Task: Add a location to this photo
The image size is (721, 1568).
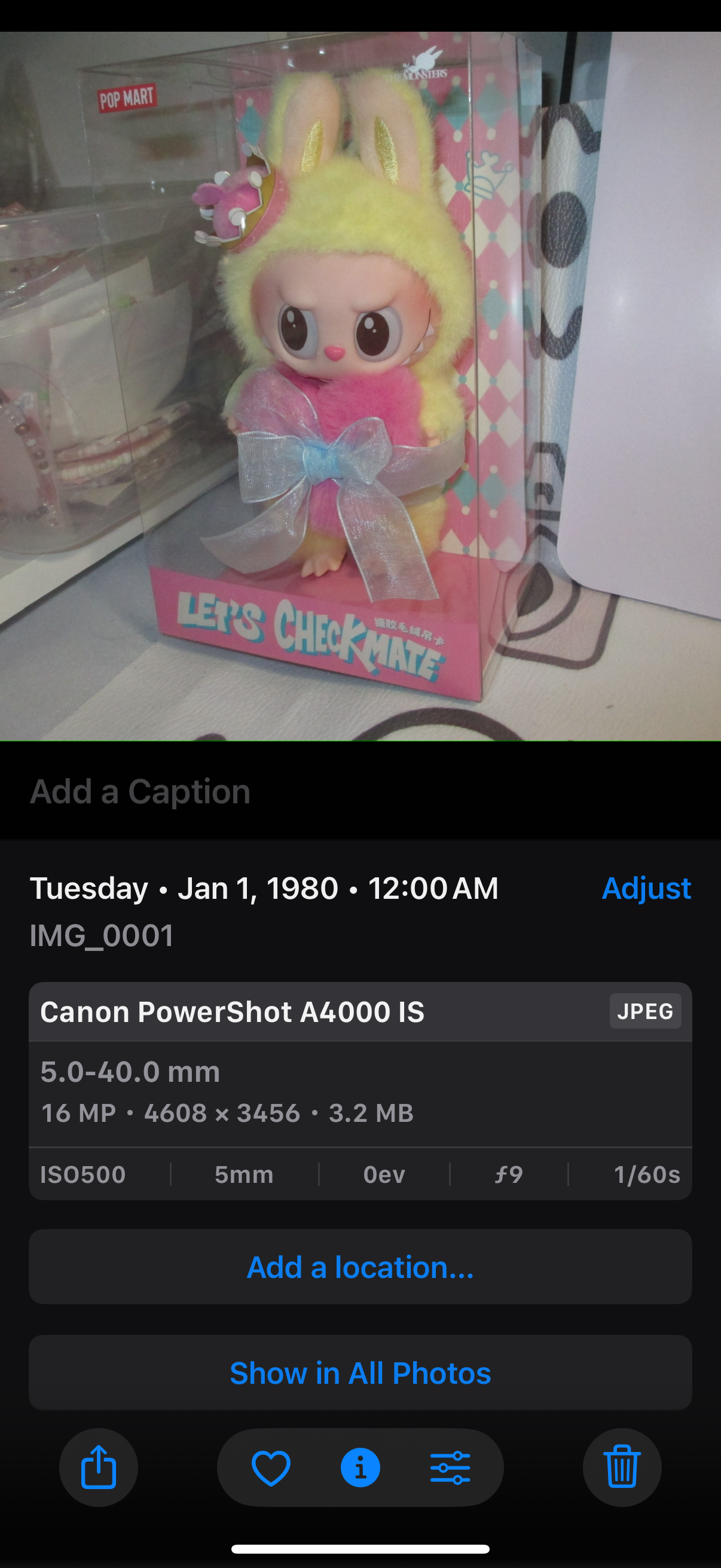Action: (x=360, y=1267)
